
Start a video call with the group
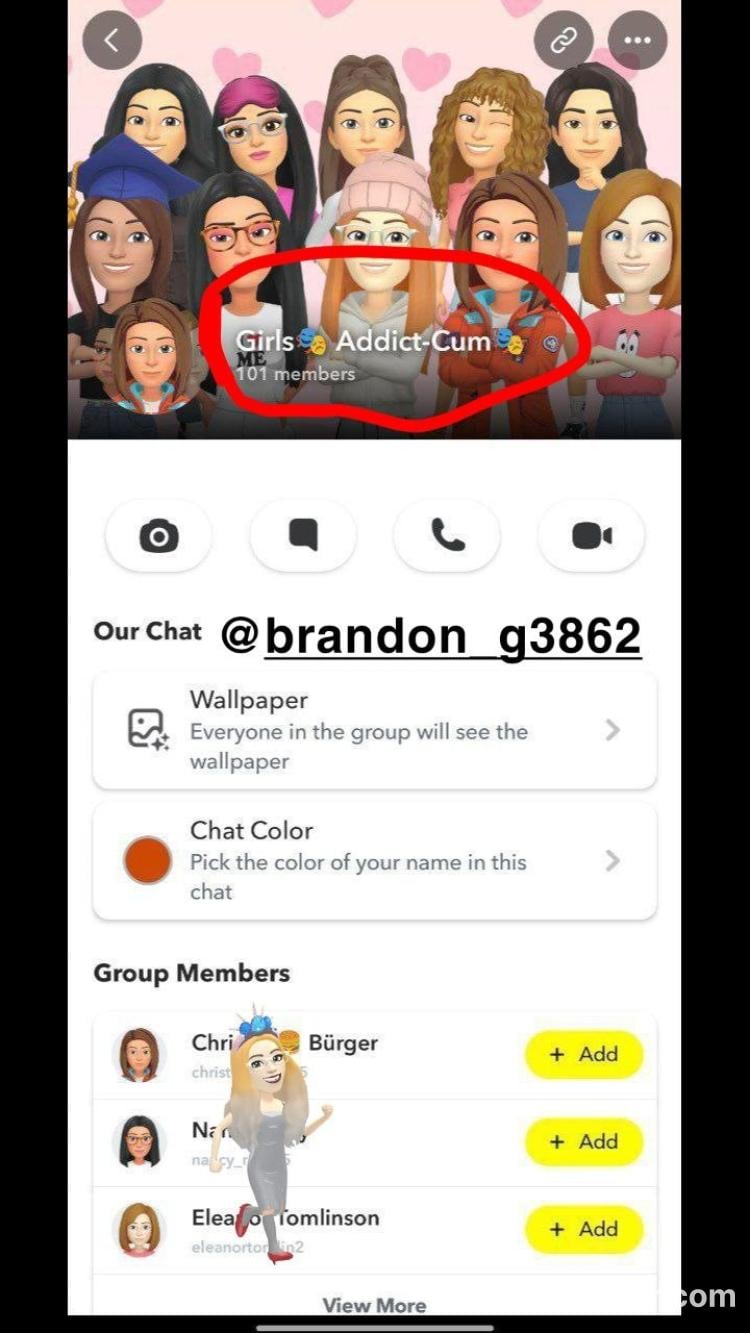click(591, 536)
